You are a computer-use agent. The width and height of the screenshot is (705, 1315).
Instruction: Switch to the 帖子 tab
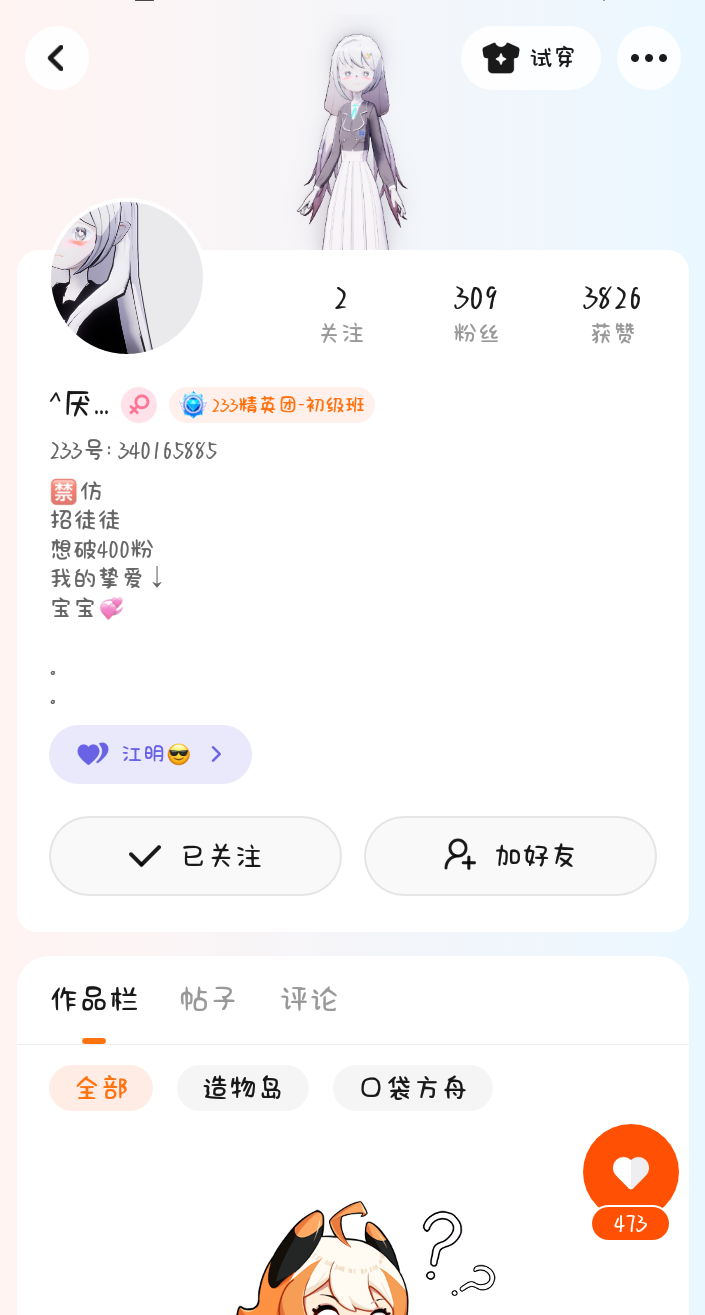[x=208, y=999]
